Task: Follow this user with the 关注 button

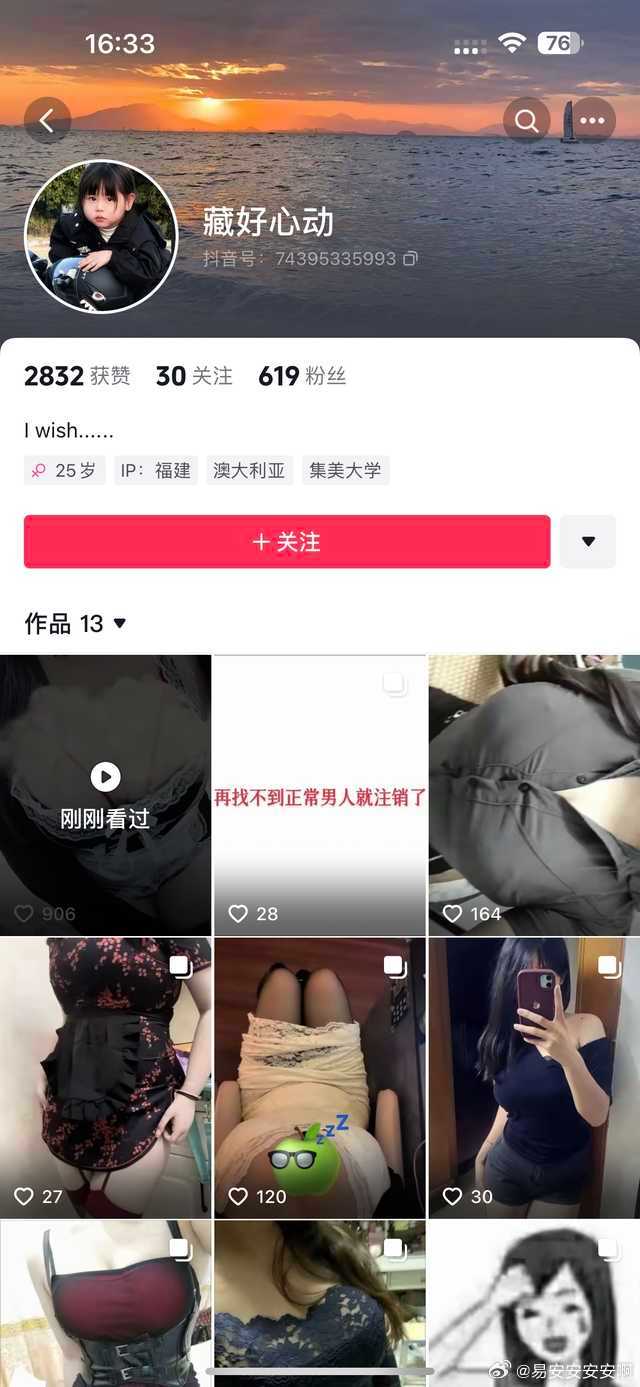Action: (x=287, y=542)
